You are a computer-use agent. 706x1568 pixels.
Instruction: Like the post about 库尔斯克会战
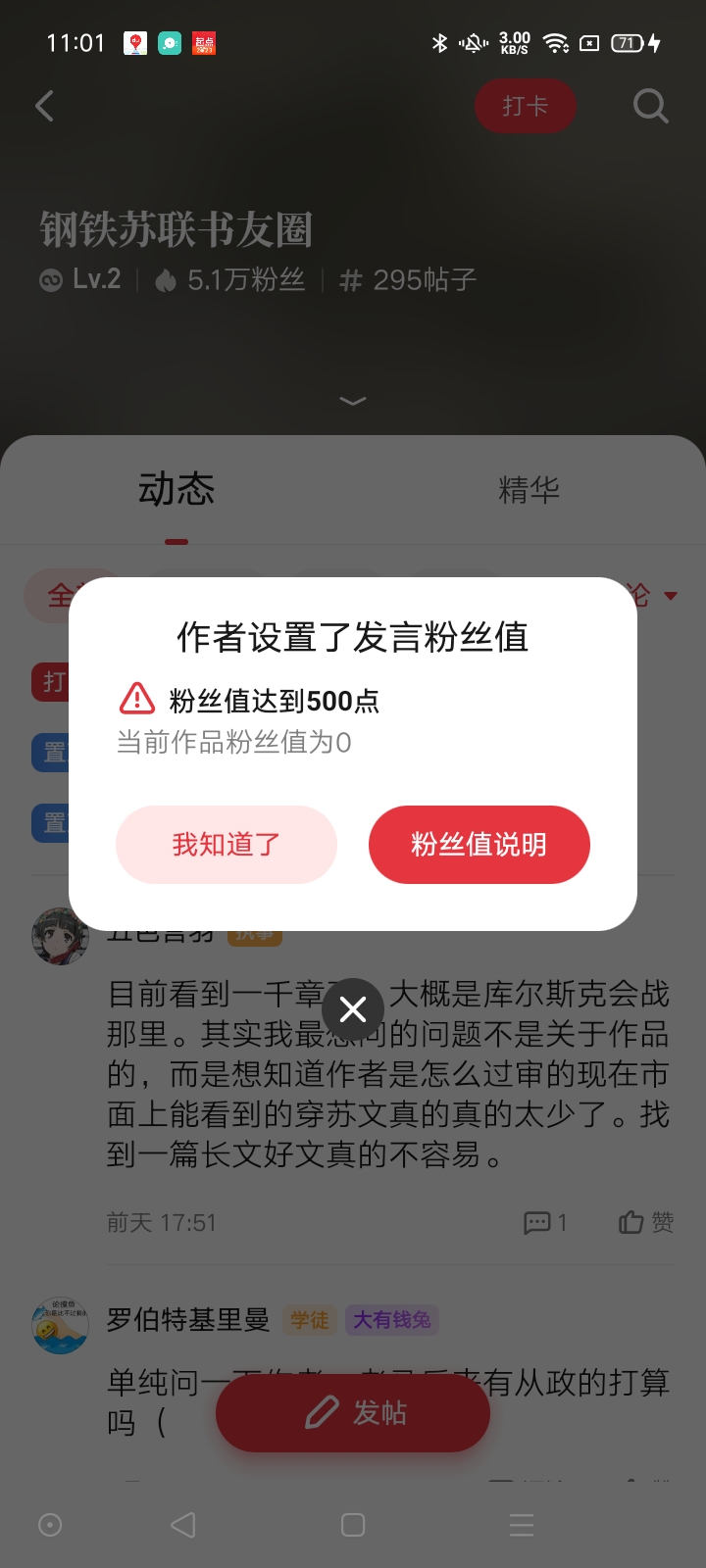click(646, 1222)
